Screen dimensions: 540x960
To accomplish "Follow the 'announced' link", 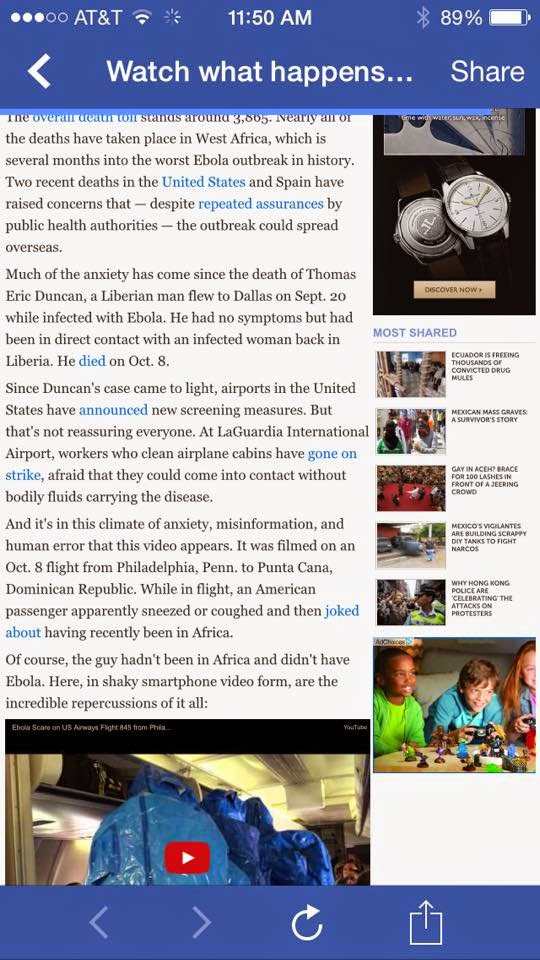I will pyautogui.click(x=113, y=410).
